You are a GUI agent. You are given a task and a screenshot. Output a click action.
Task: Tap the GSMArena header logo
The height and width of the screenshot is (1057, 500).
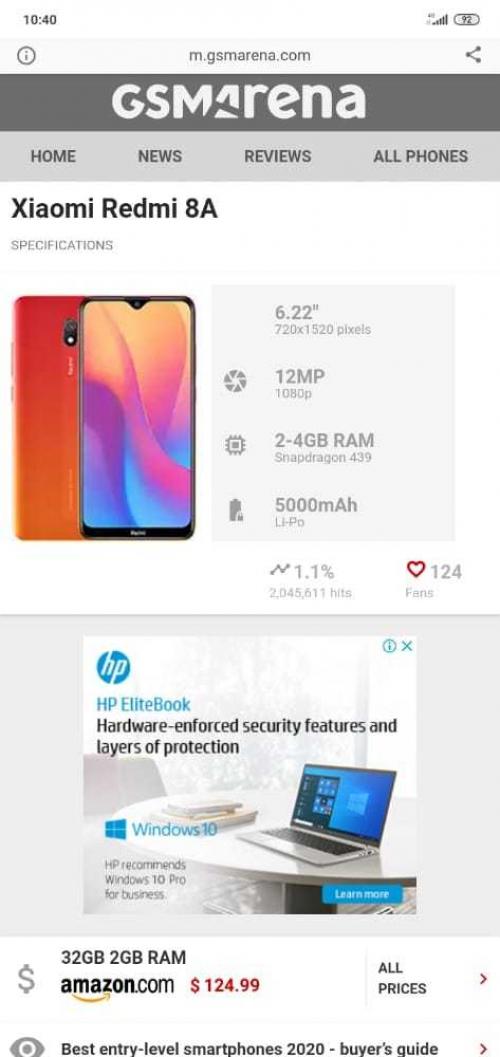click(x=239, y=102)
